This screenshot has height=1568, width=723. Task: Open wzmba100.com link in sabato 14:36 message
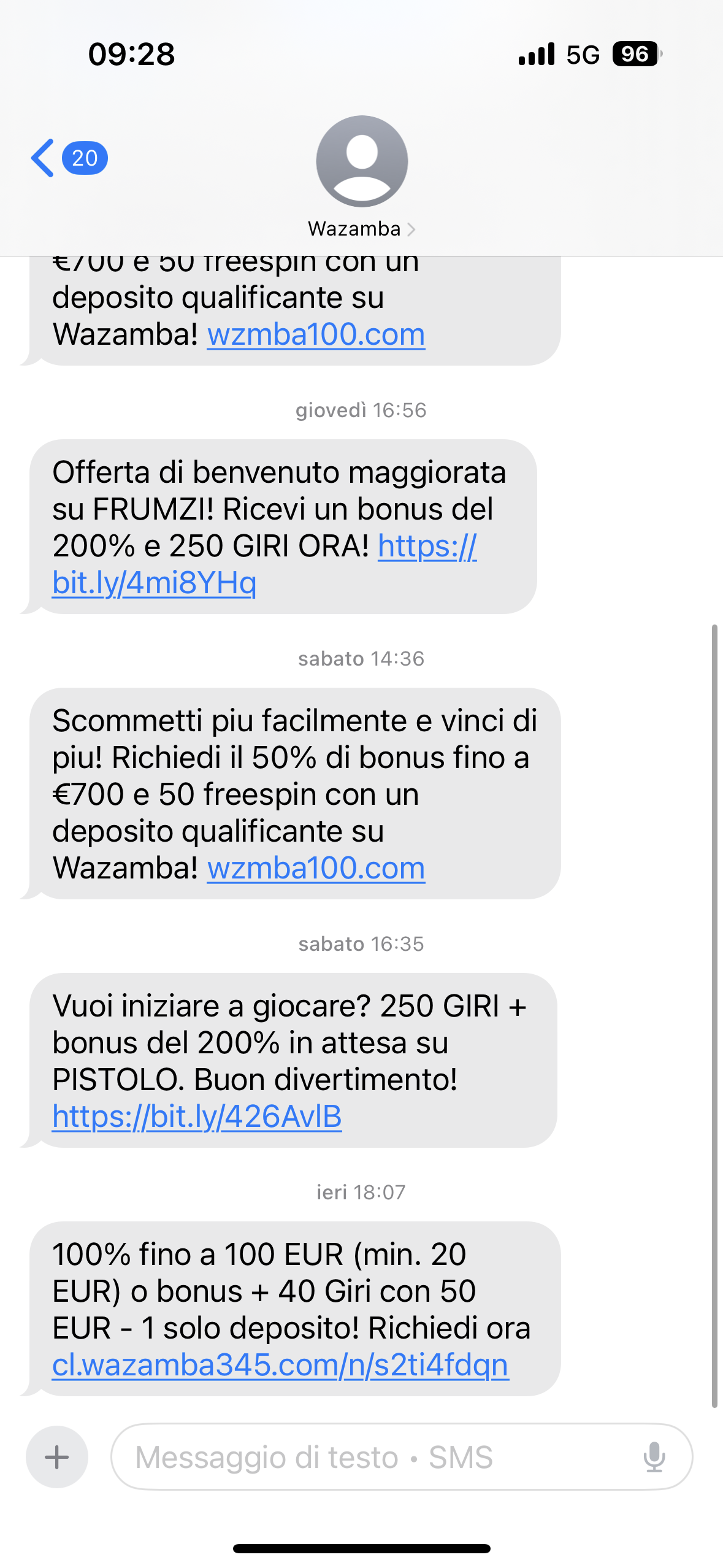point(316,868)
